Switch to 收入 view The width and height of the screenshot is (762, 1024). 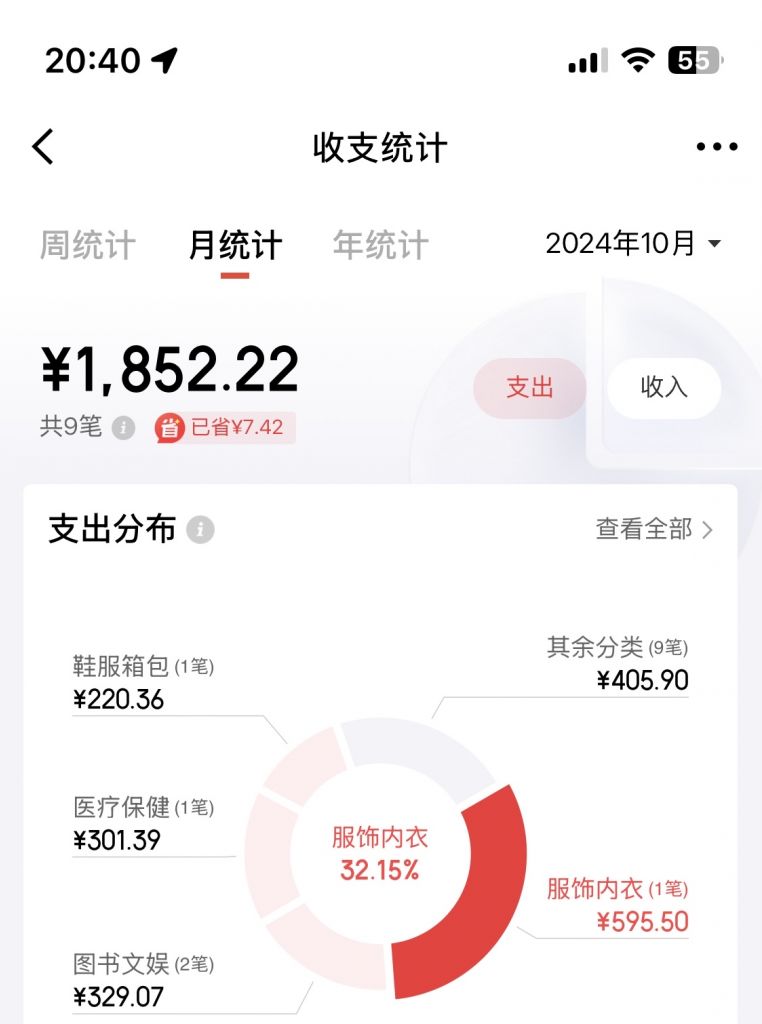pyautogui.click(x=663, y=388)
